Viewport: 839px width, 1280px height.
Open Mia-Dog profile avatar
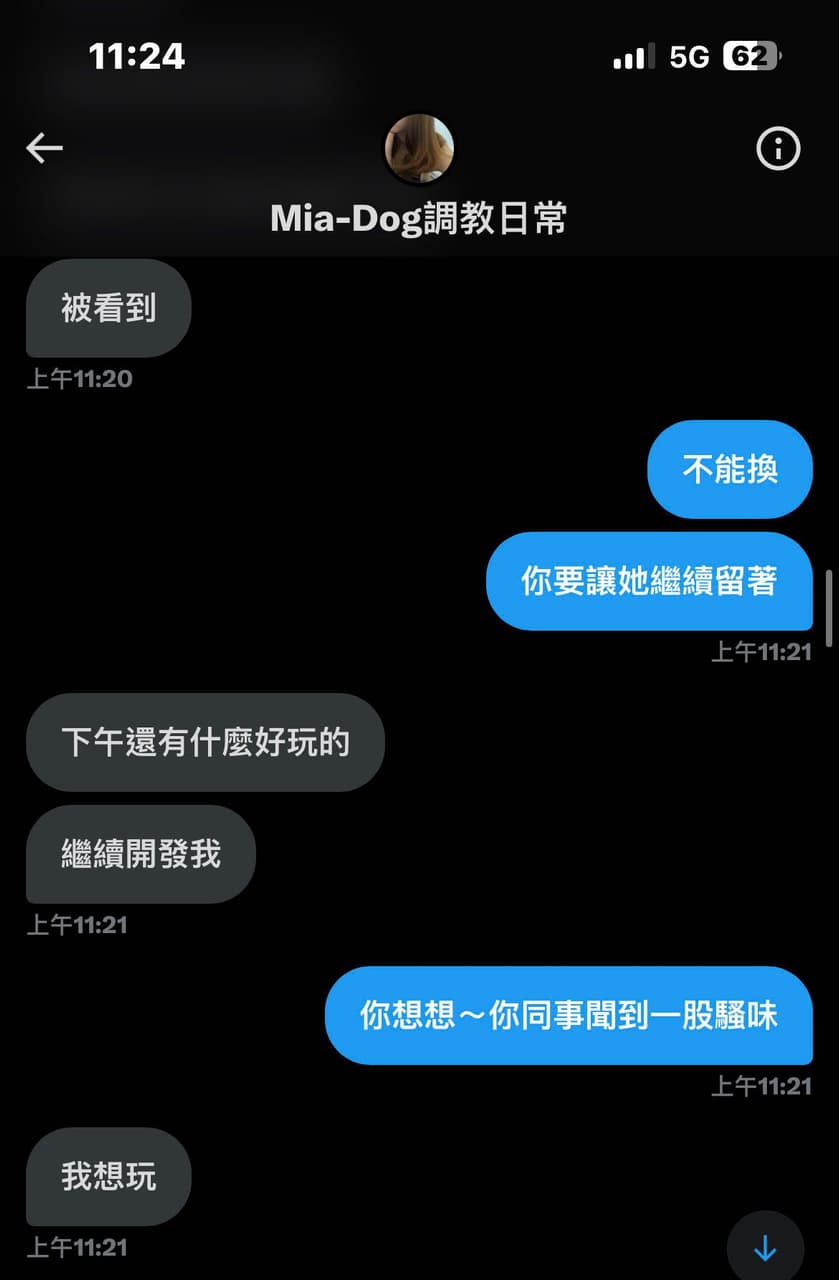(419, 149)
